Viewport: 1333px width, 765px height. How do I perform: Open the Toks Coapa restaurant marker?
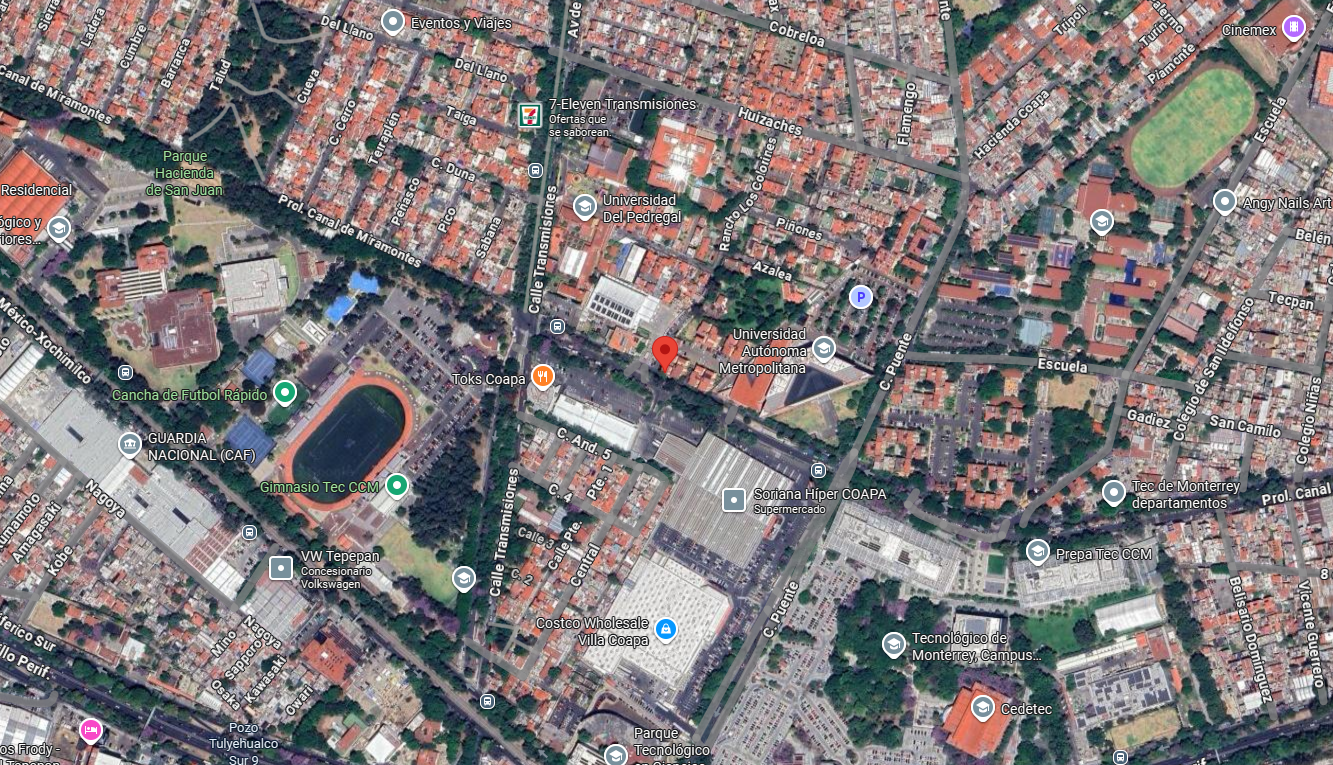543,376
